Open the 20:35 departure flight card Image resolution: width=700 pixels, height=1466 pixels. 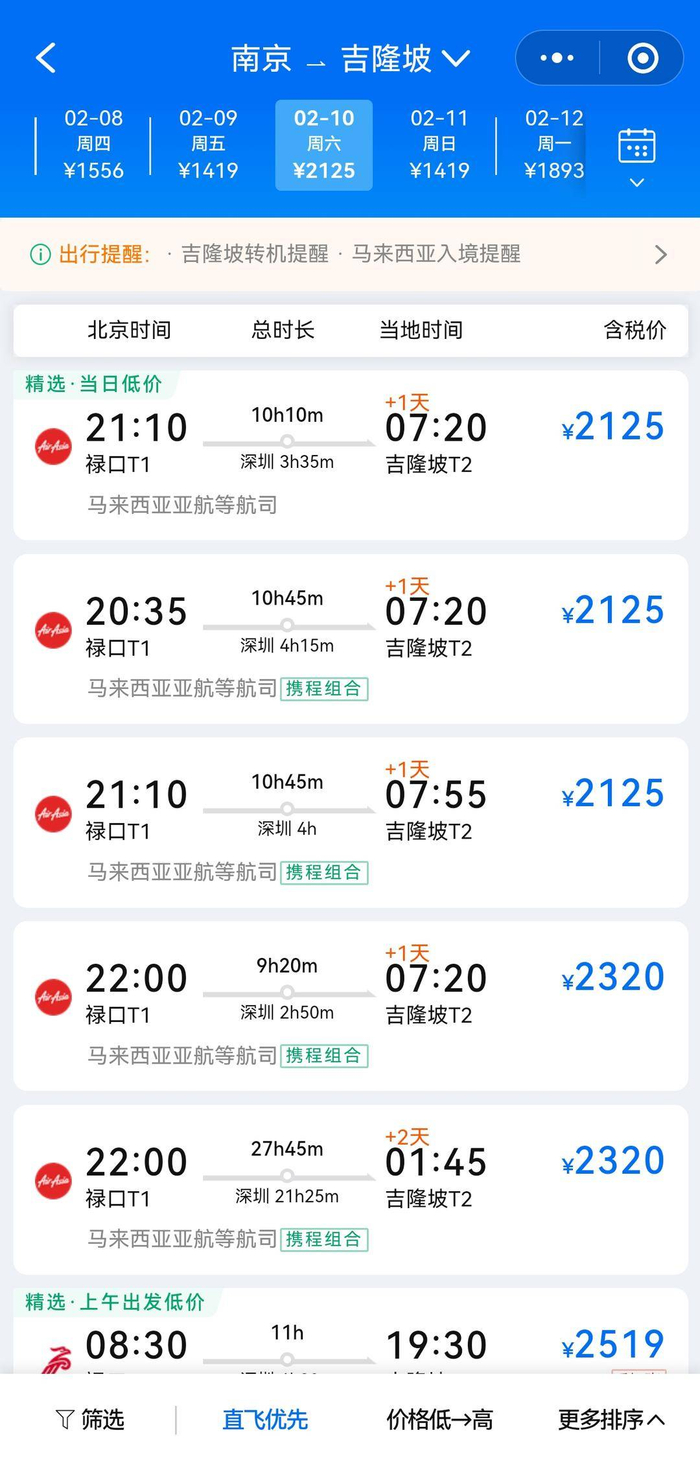pos(350,639)
